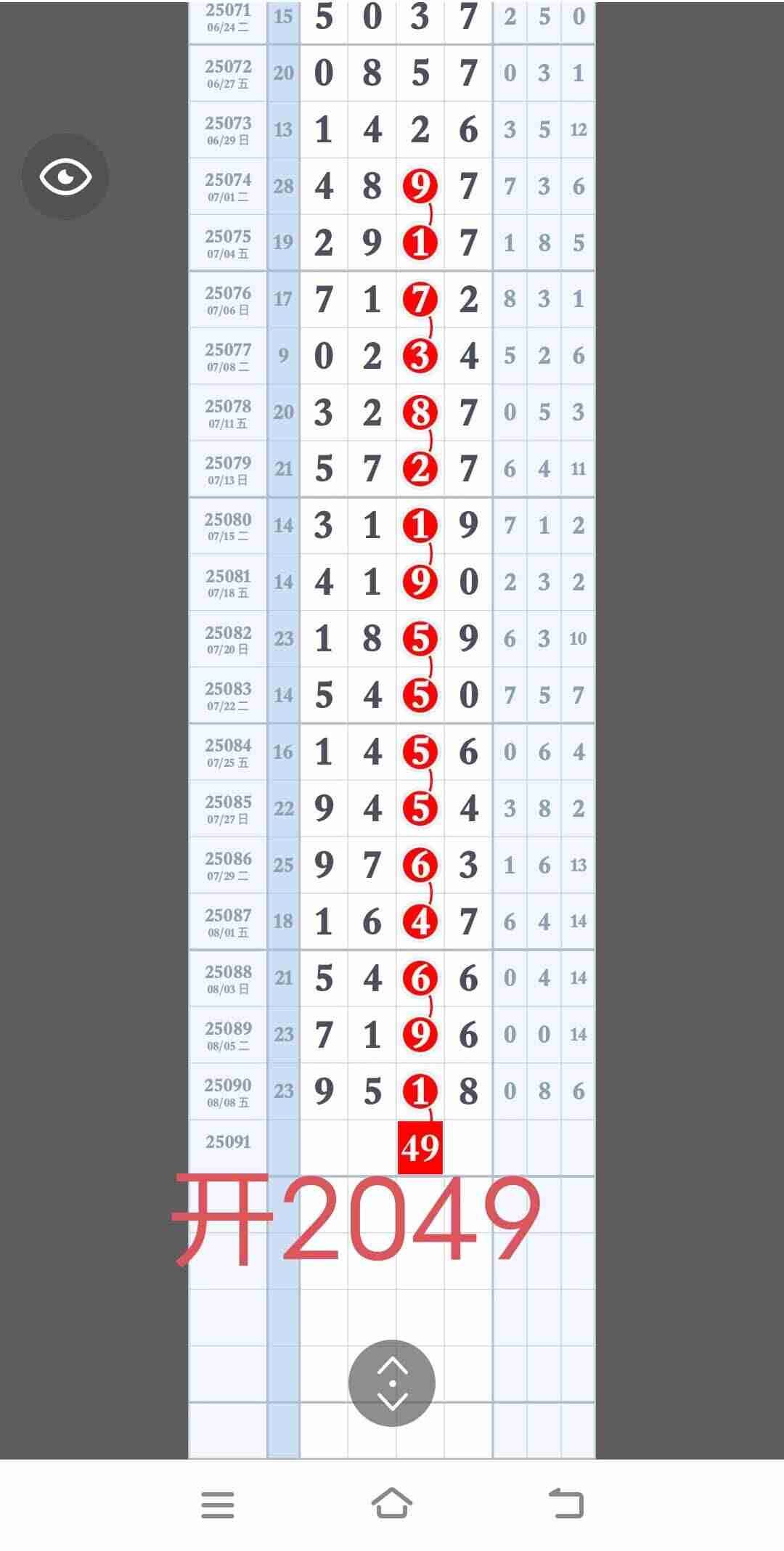The image size is (784, 1551).
Task: Tap the eye visibility icon
Action: click(x=65, y=176)
